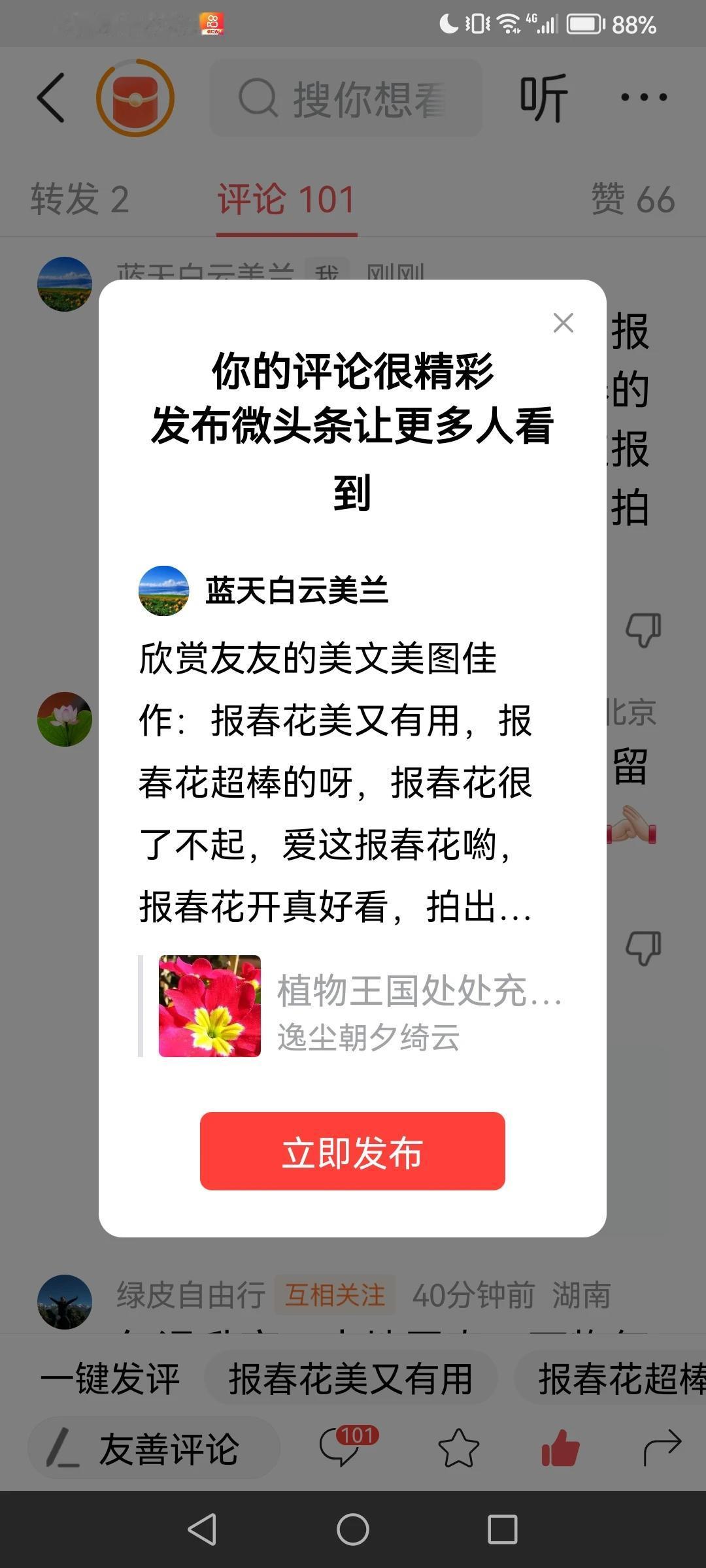
Task: Tap the red thumbs up like icon
Action: point(561,1448)
